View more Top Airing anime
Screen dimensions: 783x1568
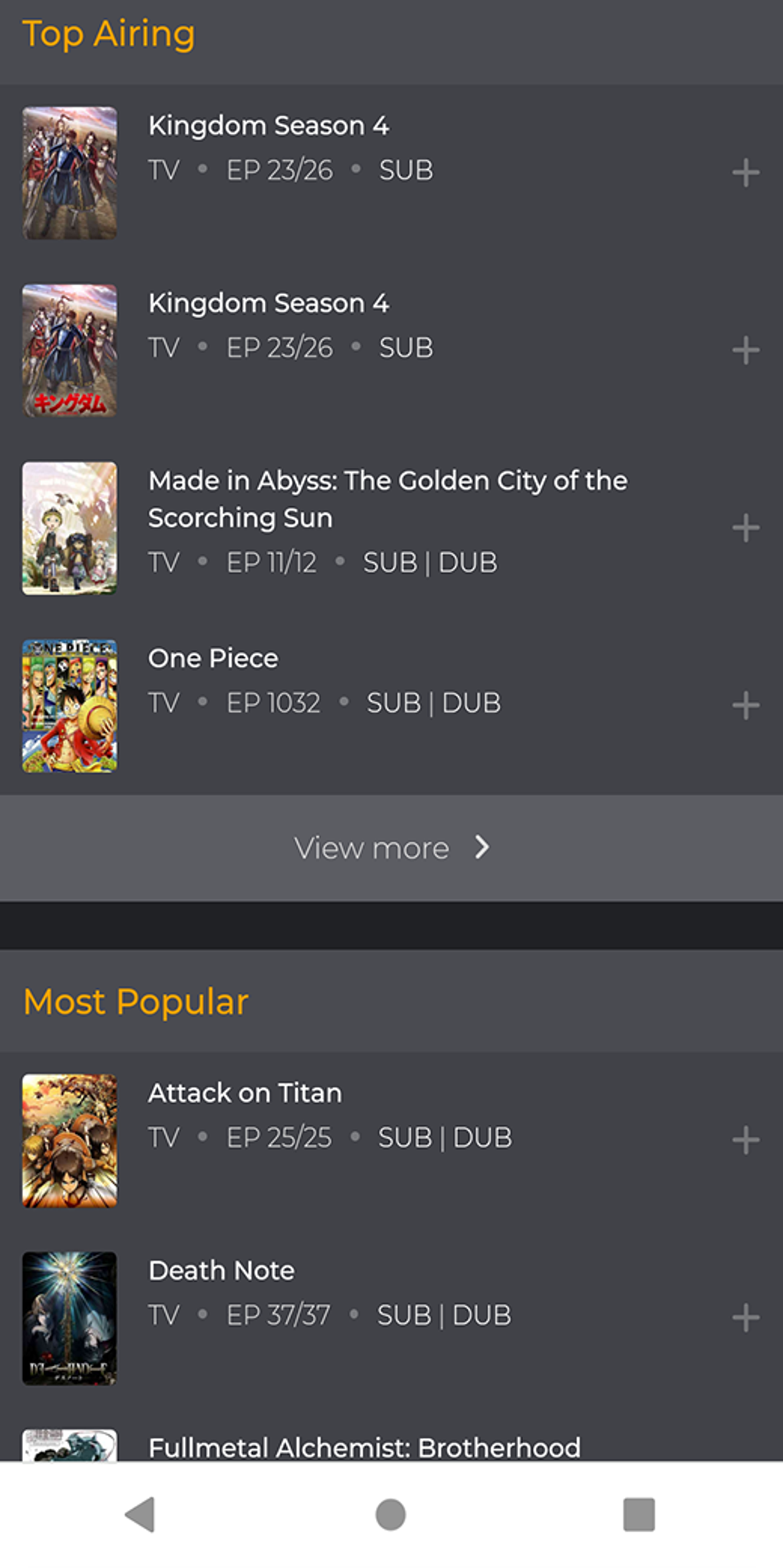click(x=391, y=848)
